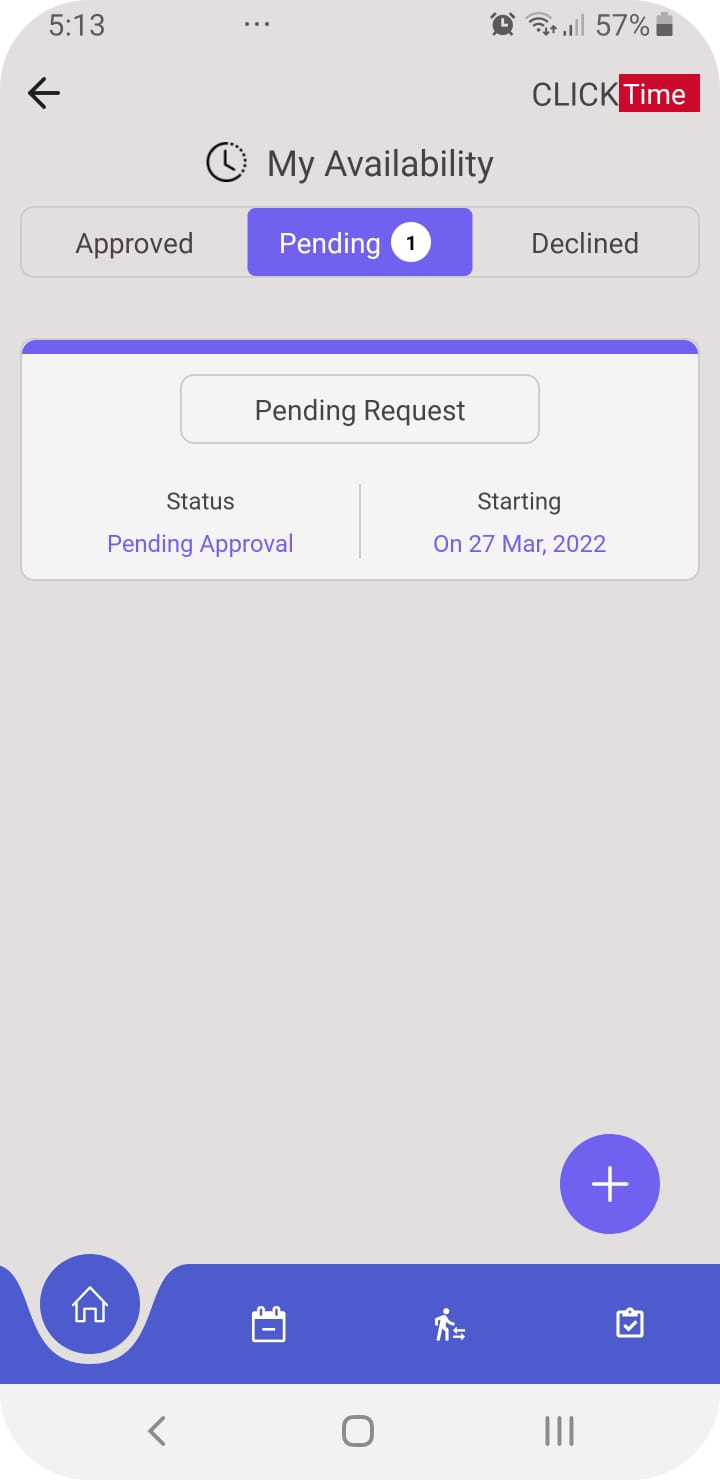Go back using the top arrow
The image size is (720, 1480).
point(44,94)
